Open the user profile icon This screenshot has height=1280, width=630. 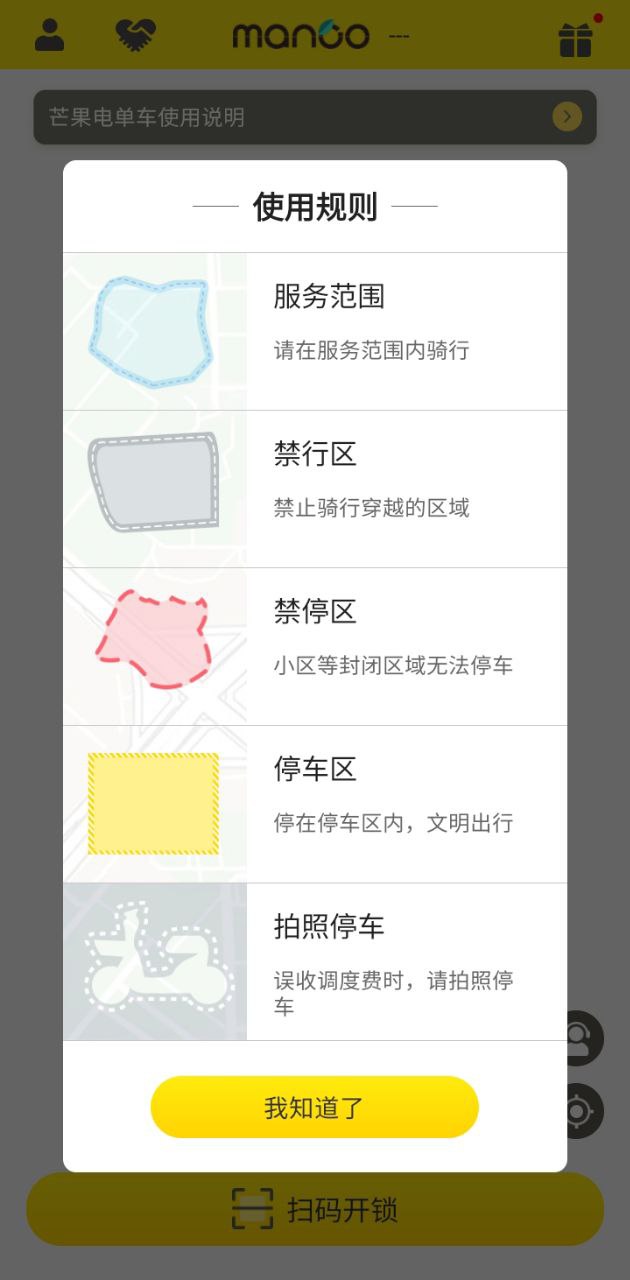coord(49,35)
